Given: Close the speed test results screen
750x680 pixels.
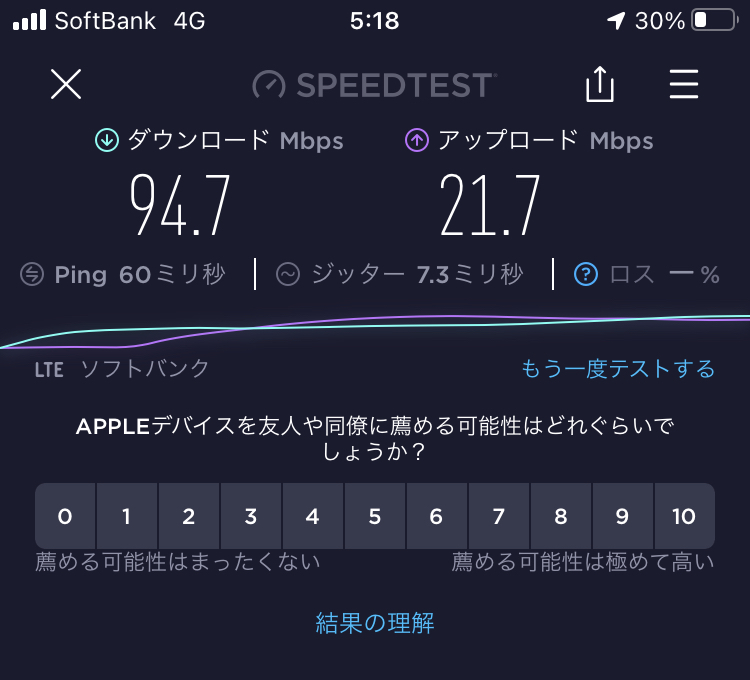Looking at the screenshot, I should [x=66, y=85].
